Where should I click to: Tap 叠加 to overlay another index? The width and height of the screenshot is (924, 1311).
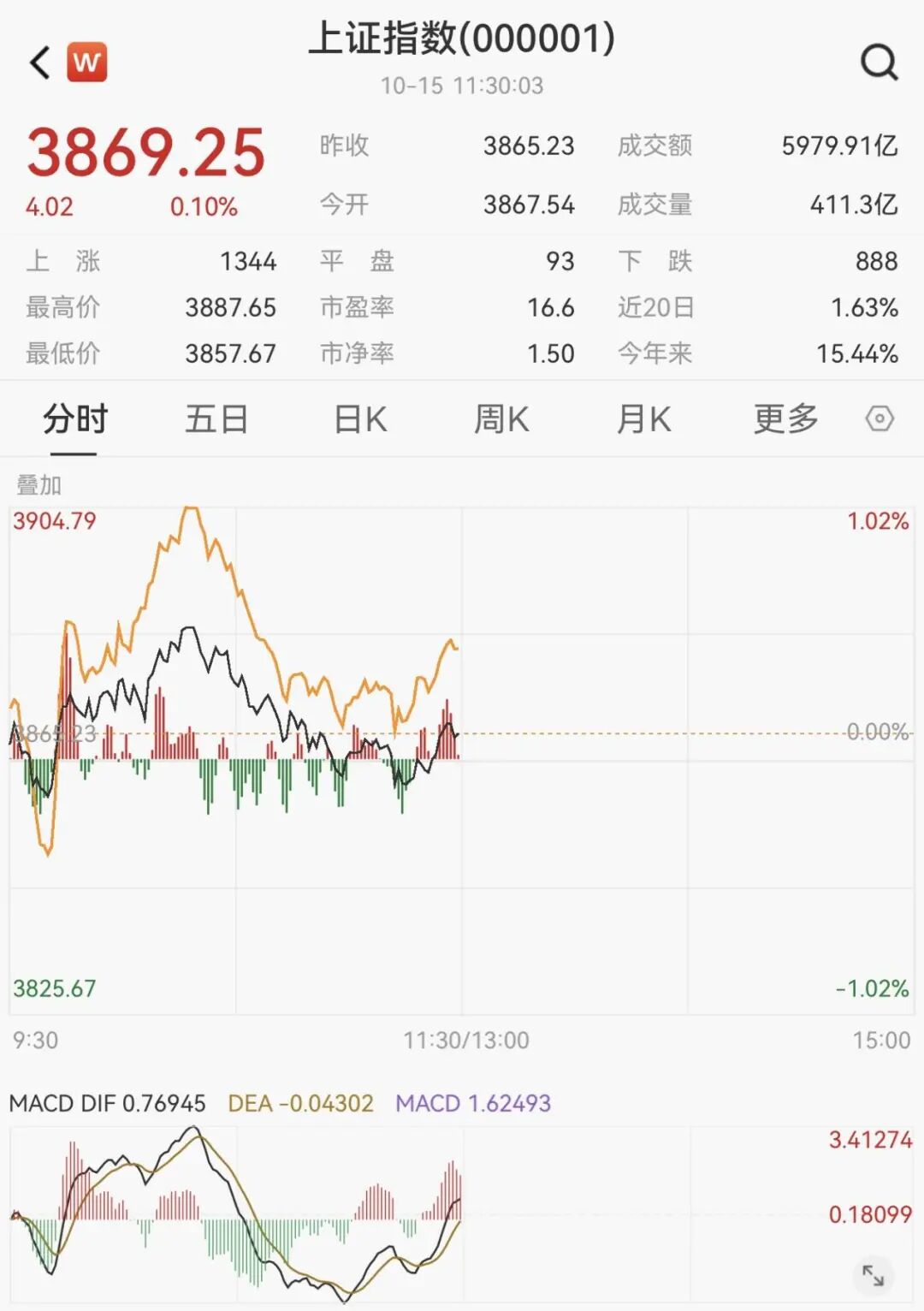pos(39,485)
